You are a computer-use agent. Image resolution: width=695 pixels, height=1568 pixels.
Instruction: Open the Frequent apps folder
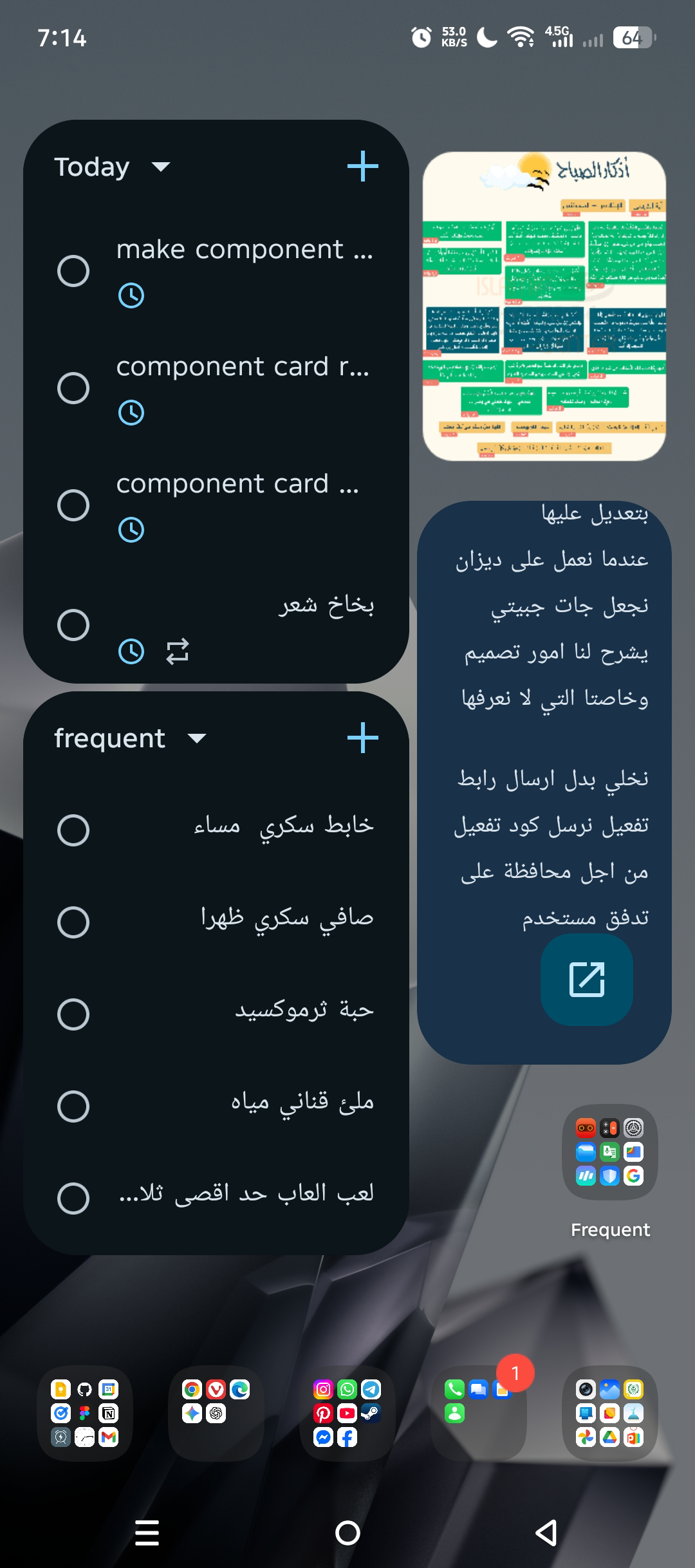(x=609, y=1152)
